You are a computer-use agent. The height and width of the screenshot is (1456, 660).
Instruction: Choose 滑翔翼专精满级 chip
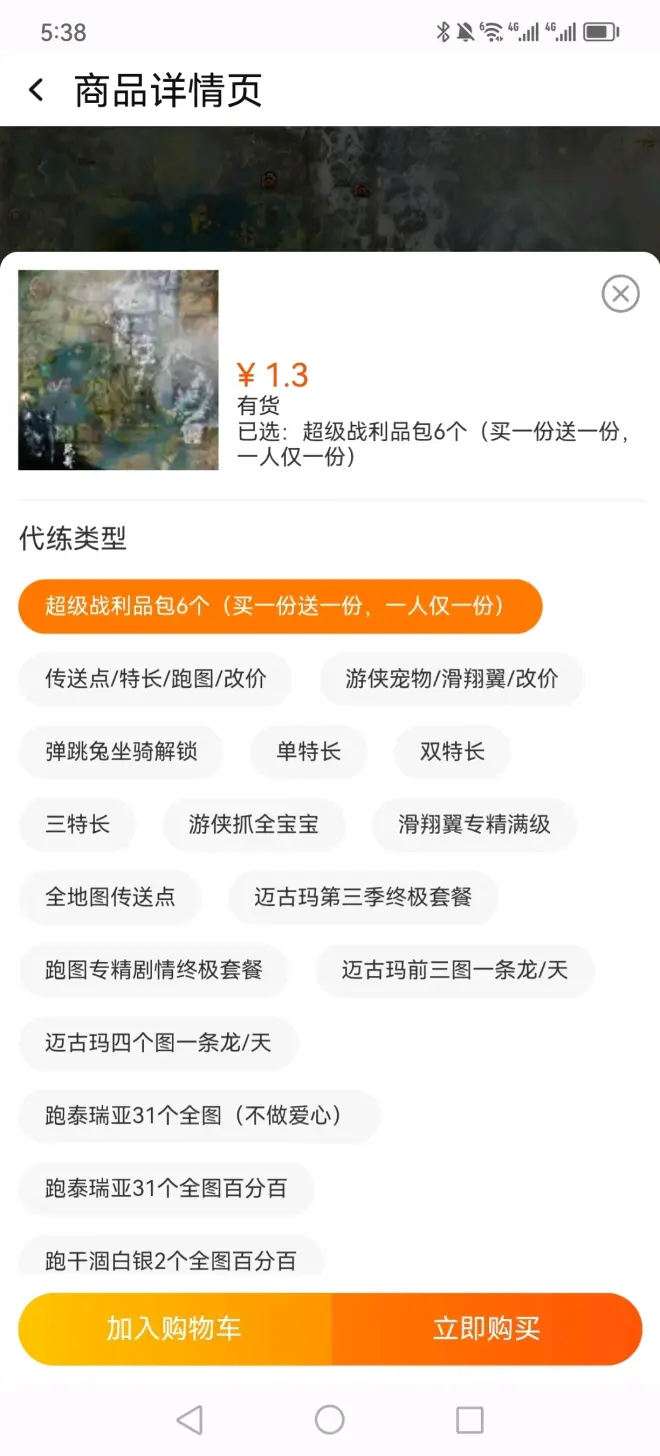[x=474, y=825]
